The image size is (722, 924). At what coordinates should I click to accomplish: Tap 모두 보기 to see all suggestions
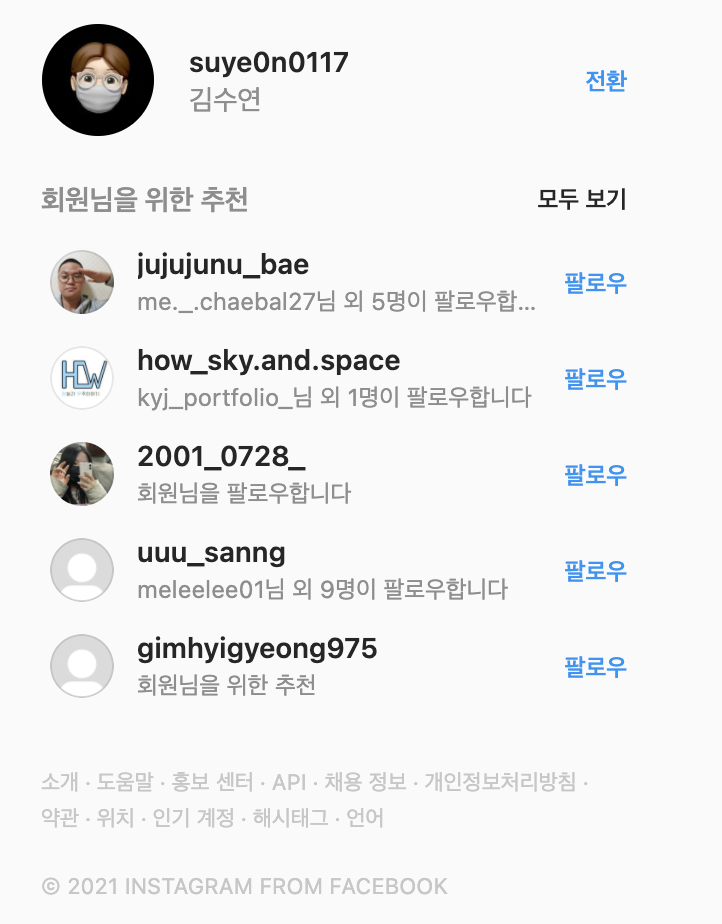click(581, 199)
